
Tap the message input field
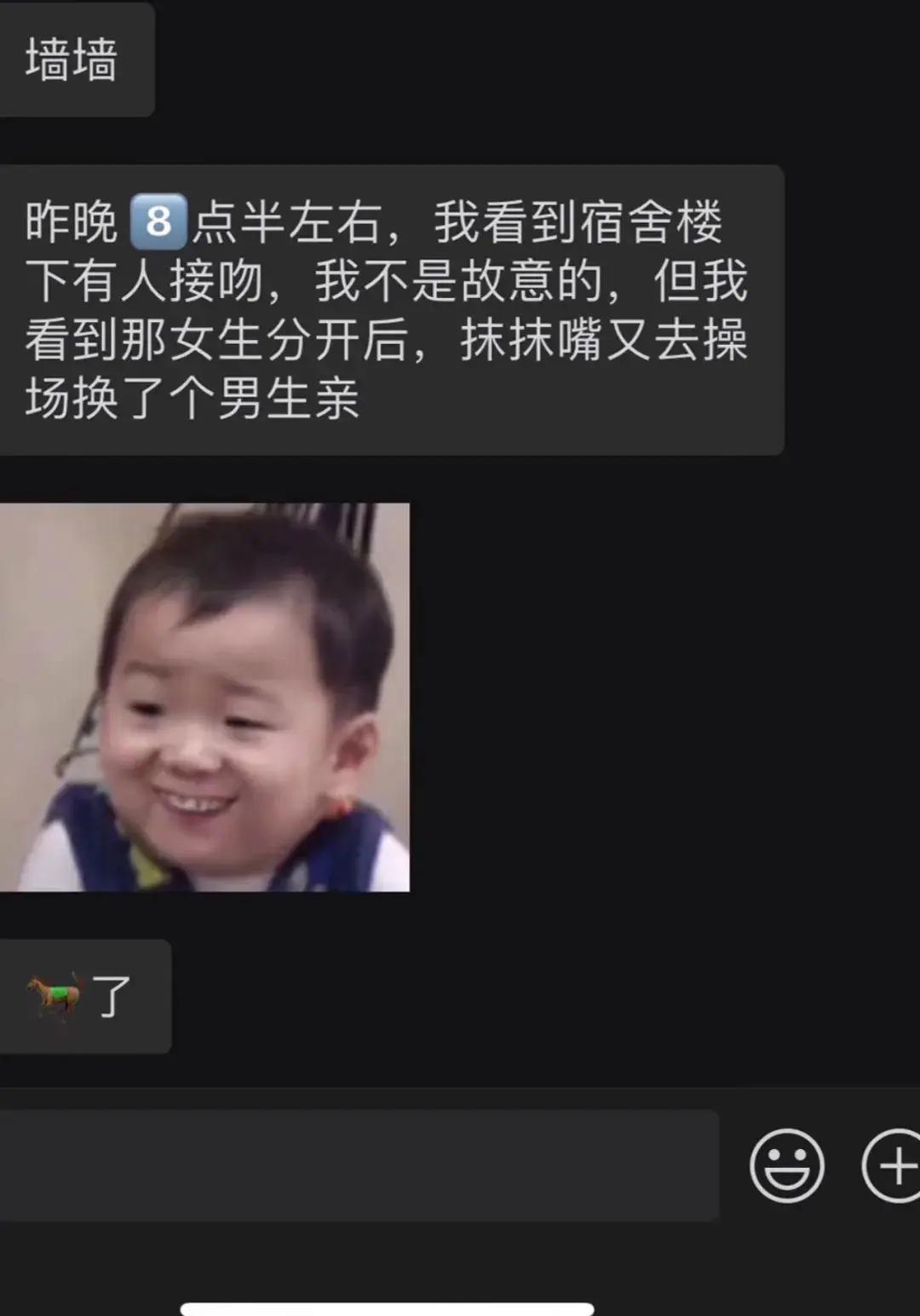point(358,1165)
